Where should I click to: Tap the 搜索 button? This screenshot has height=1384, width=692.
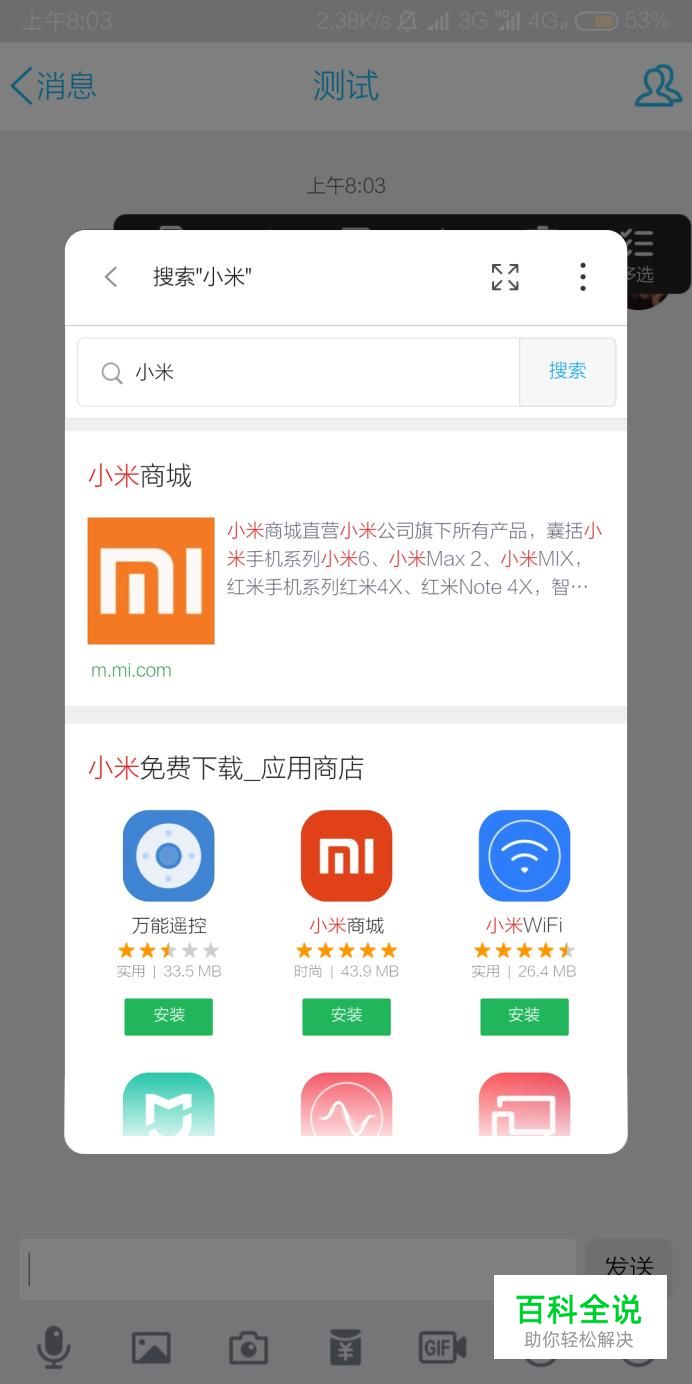pos(567,371)
